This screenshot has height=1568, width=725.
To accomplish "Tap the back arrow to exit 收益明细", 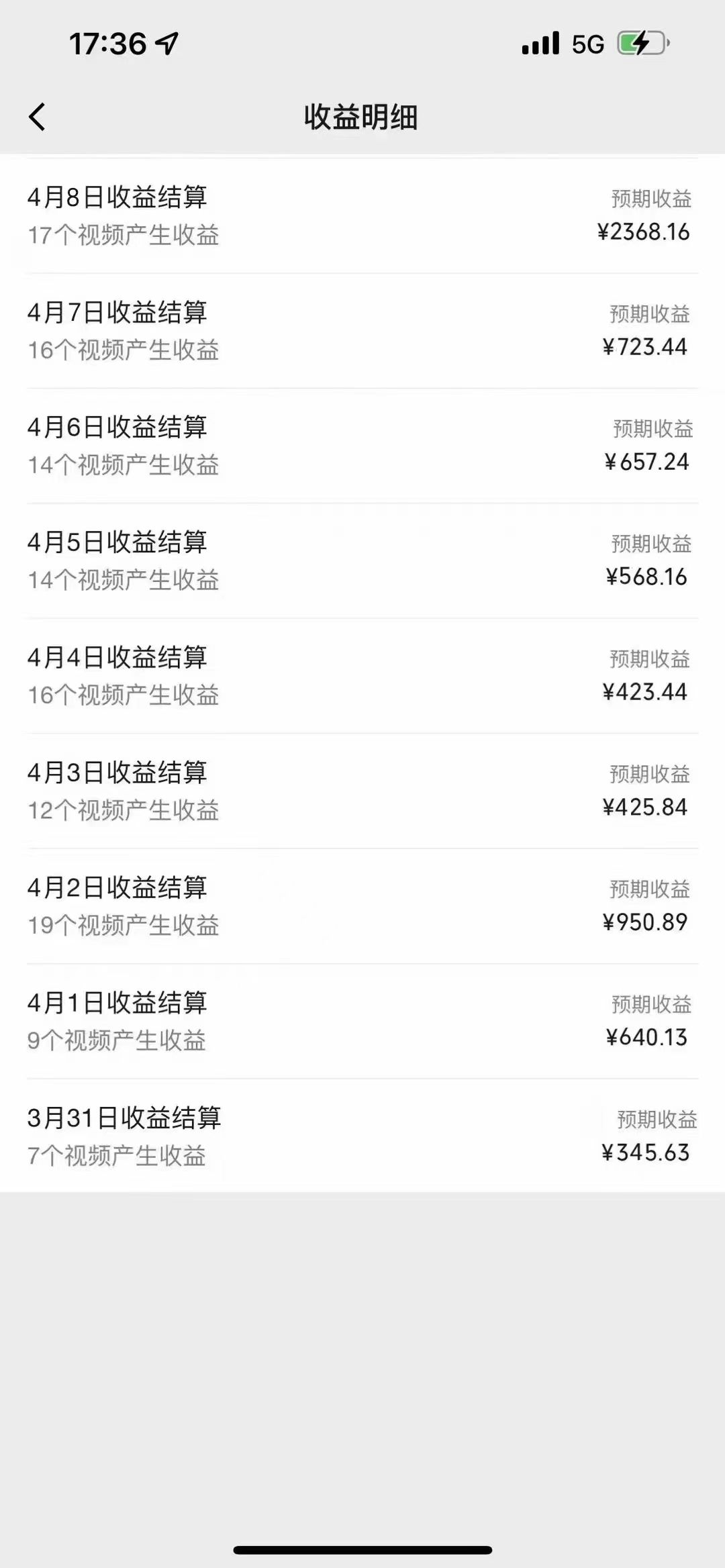I will (x=38, y=116).
